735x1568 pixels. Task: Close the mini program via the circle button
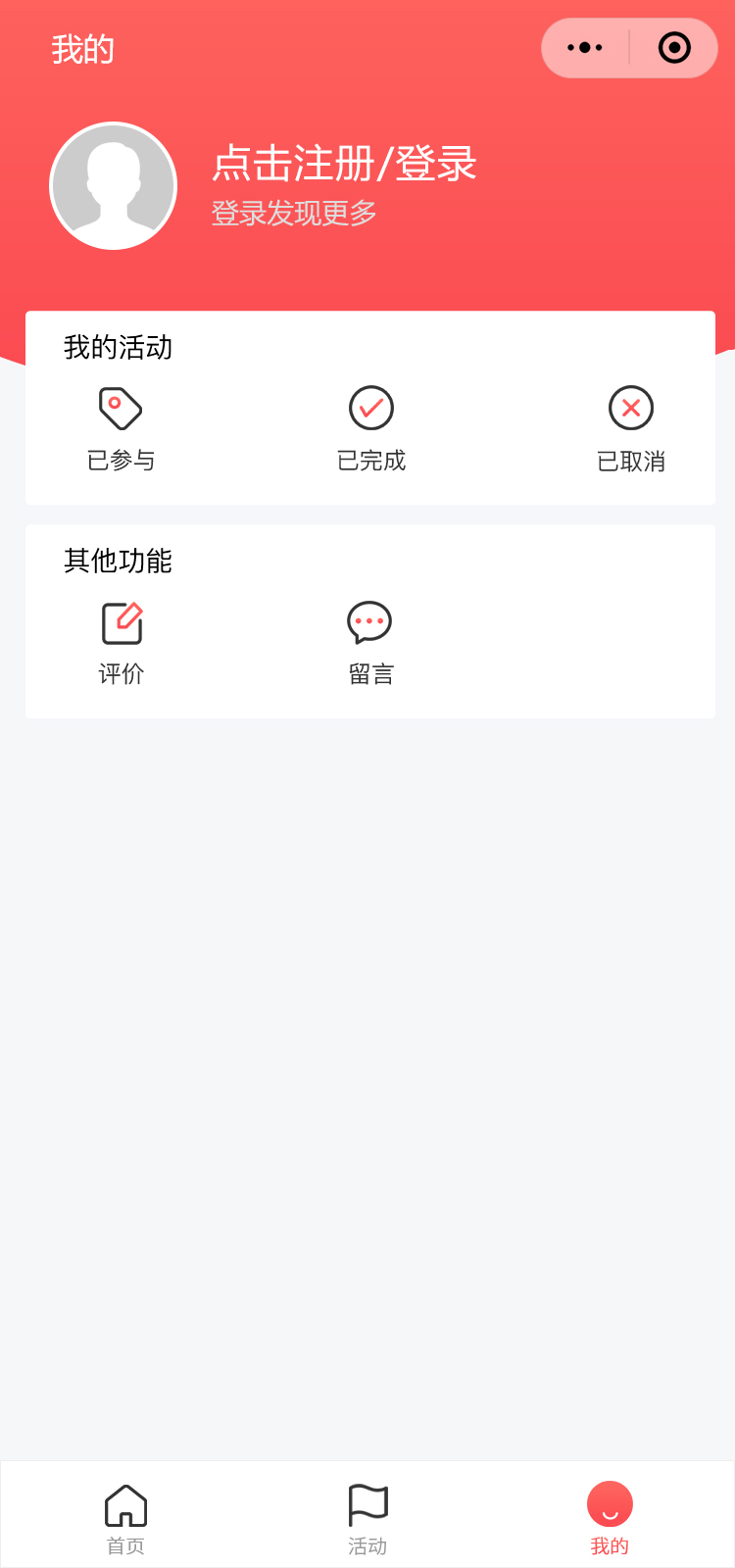674,48
